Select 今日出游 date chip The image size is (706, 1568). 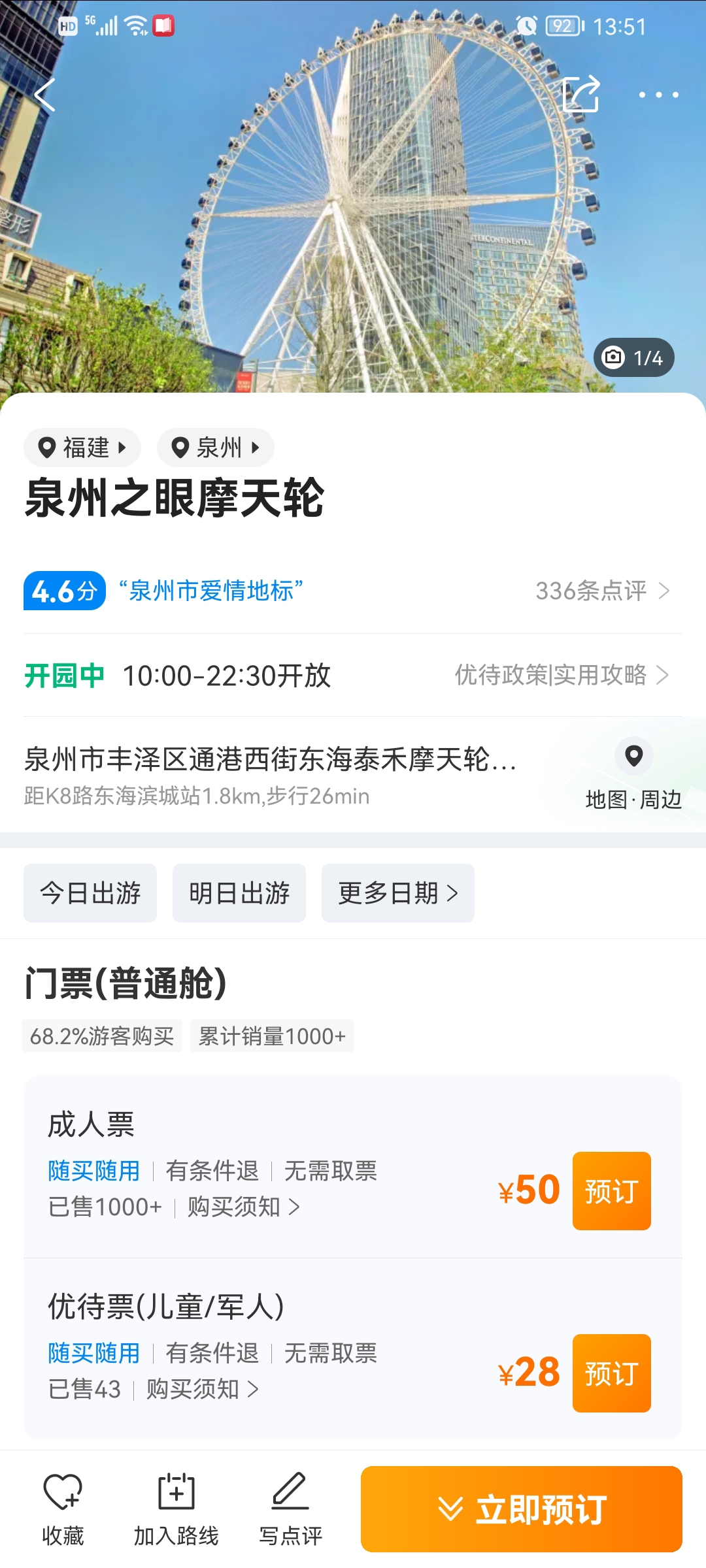coord(90,893)
